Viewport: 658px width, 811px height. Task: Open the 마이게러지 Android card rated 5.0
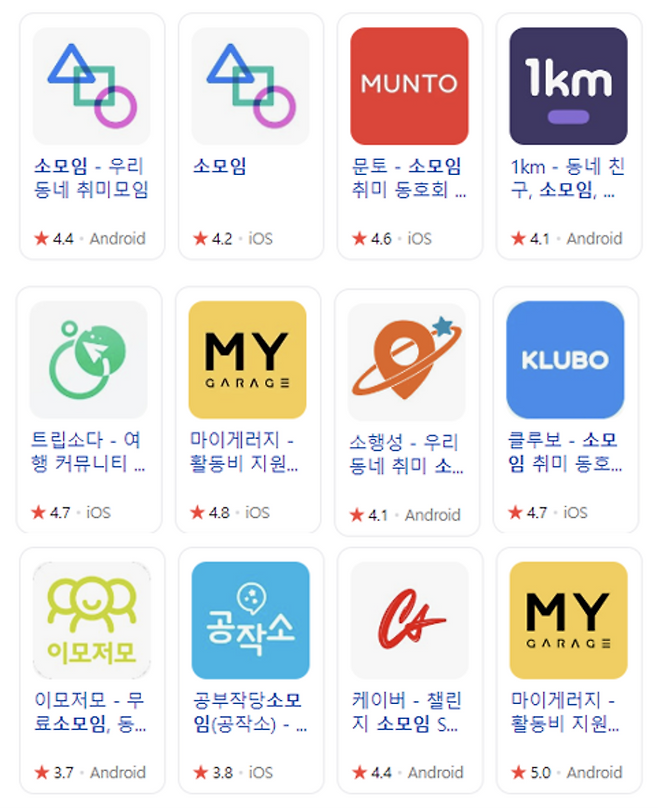tap(568, 670)
